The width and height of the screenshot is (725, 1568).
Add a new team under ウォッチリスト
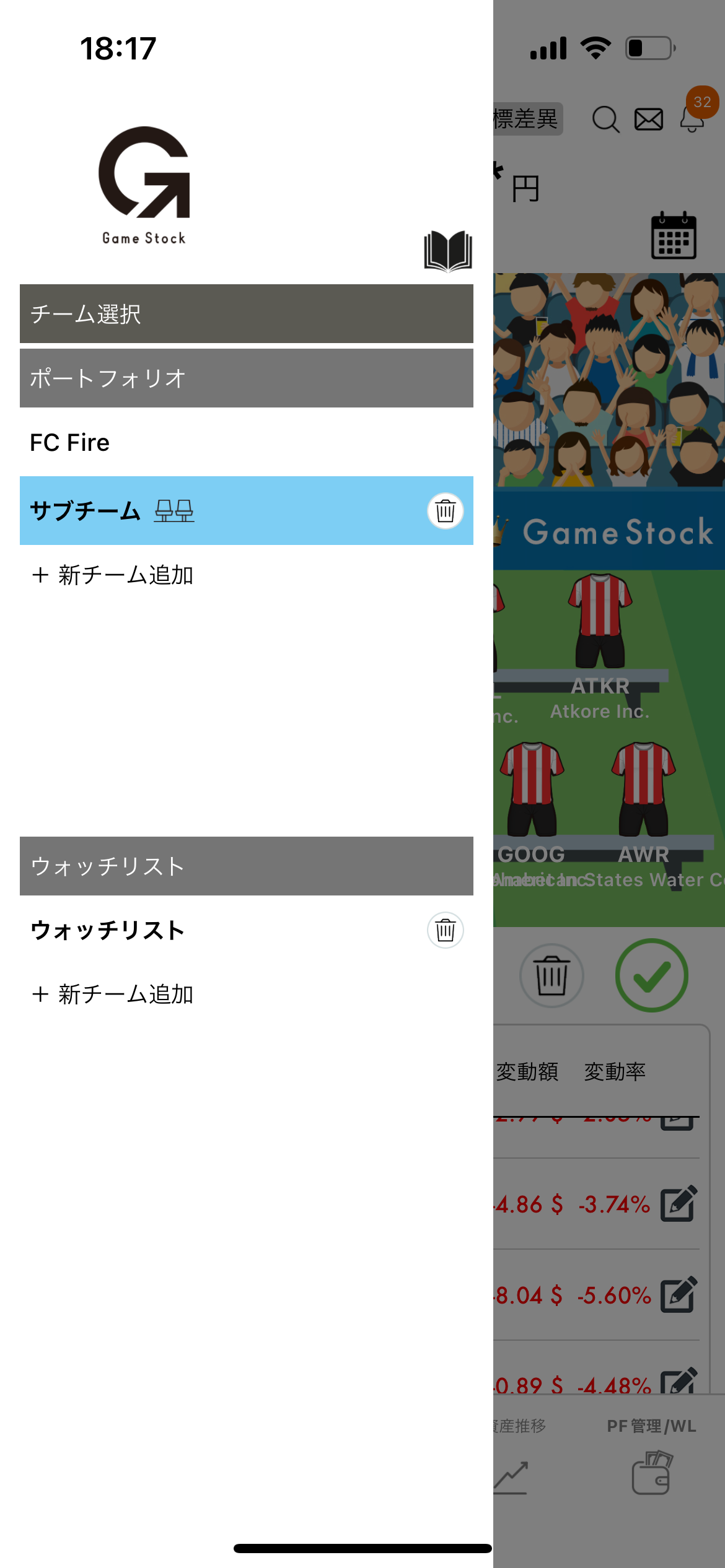pos(113,995)
